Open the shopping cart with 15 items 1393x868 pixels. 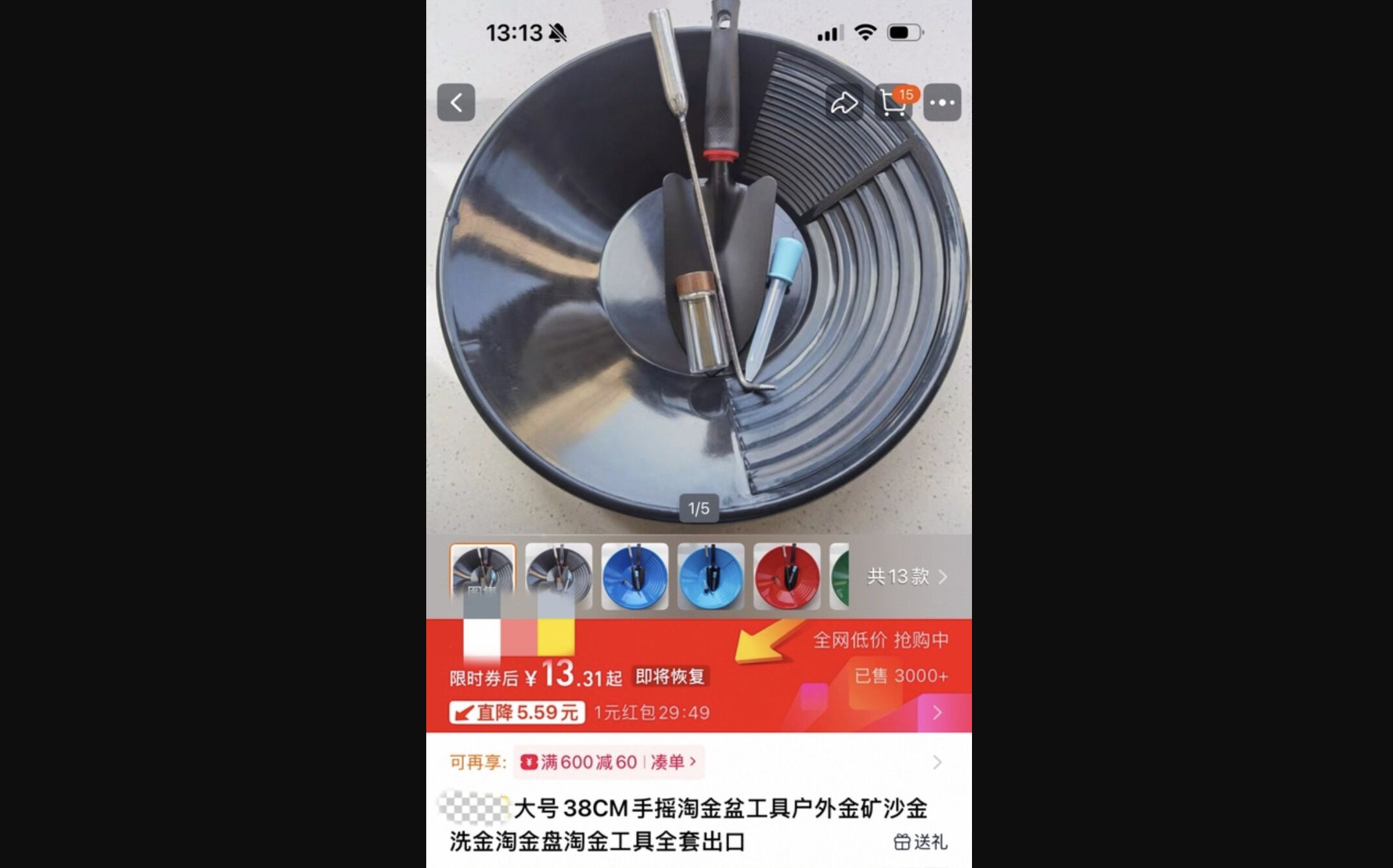point(895,103)
